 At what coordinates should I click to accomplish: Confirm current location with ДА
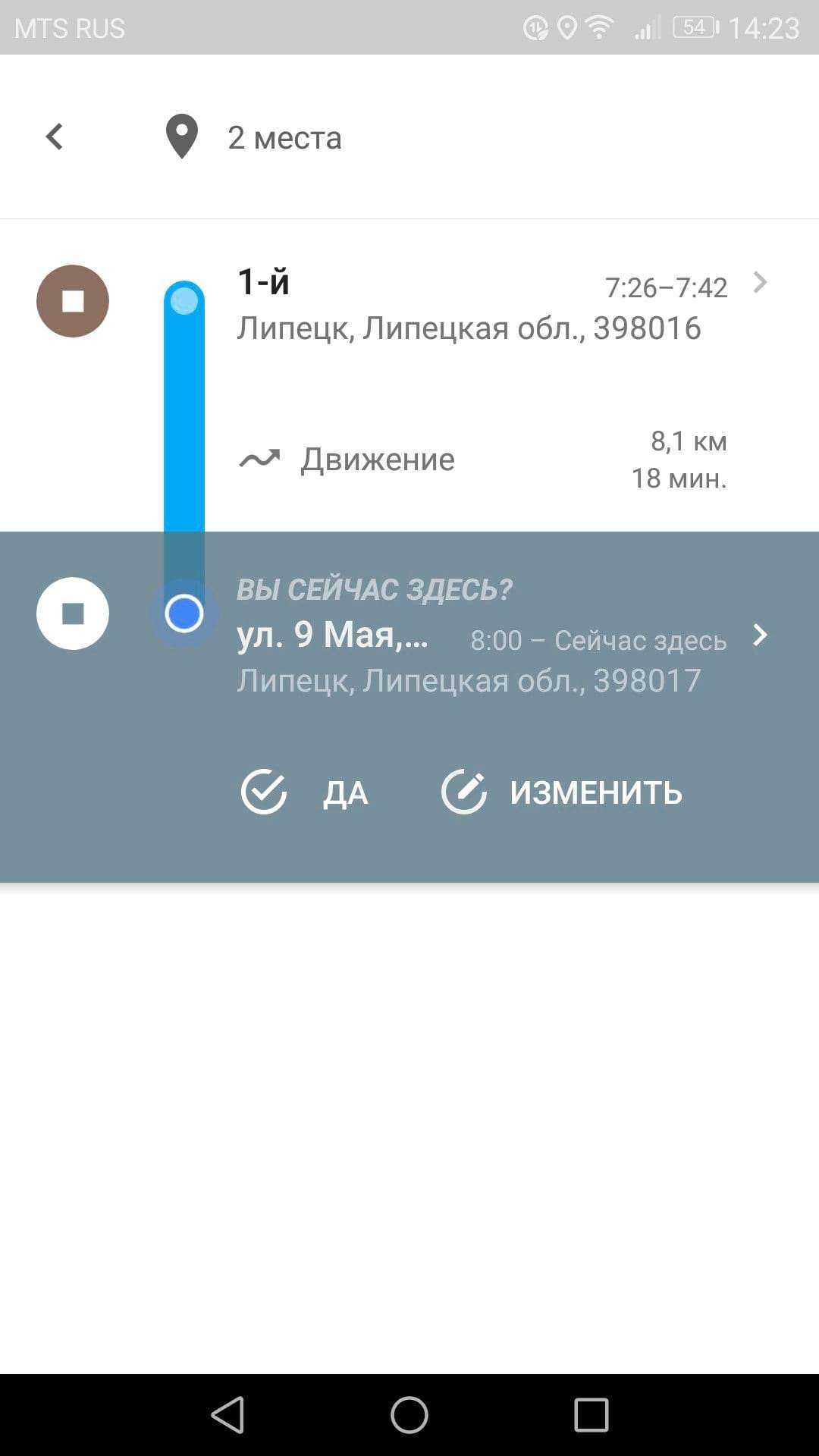(x=305, y=792)
